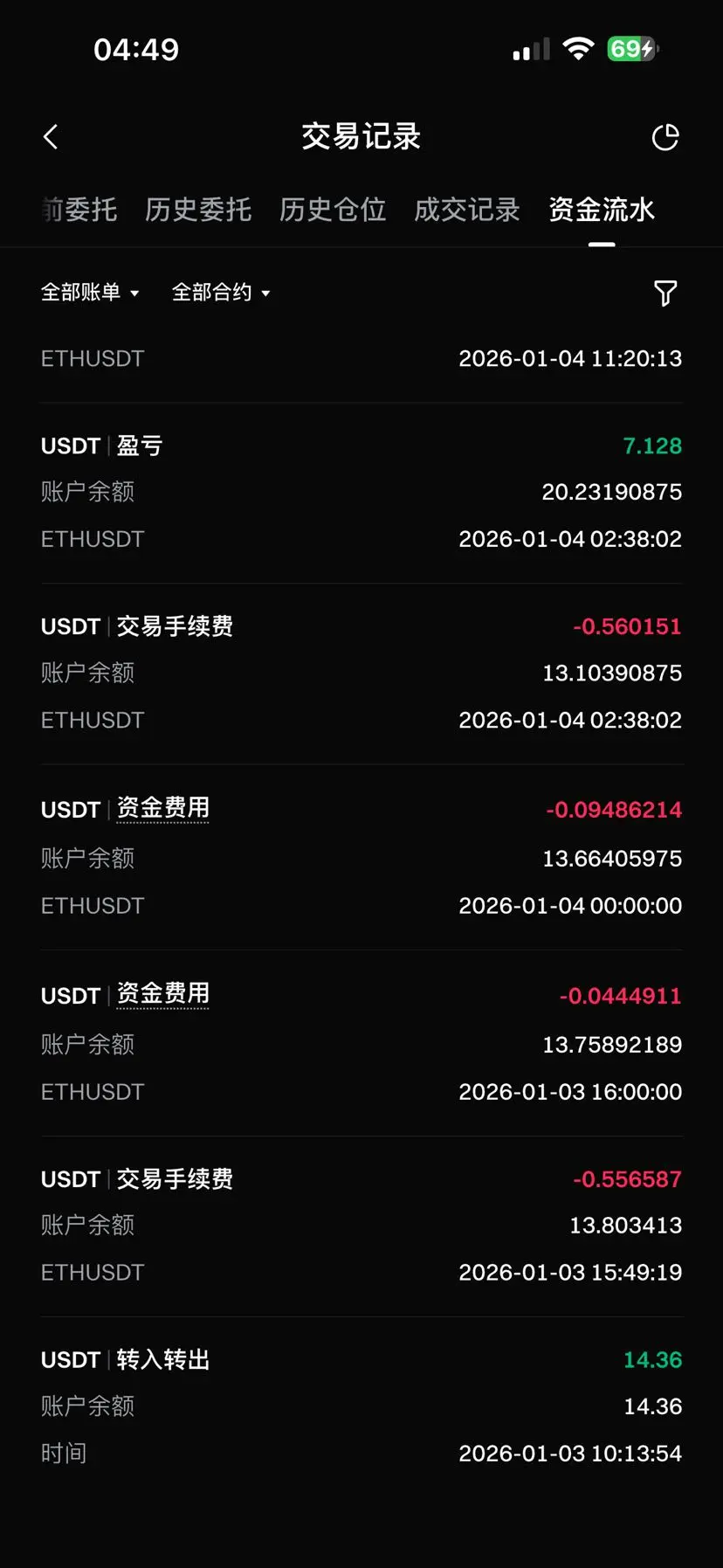Switch to the partially hidden 前委托 tab
This screenshot has height=1568, width=723.
tap(79, 210)
